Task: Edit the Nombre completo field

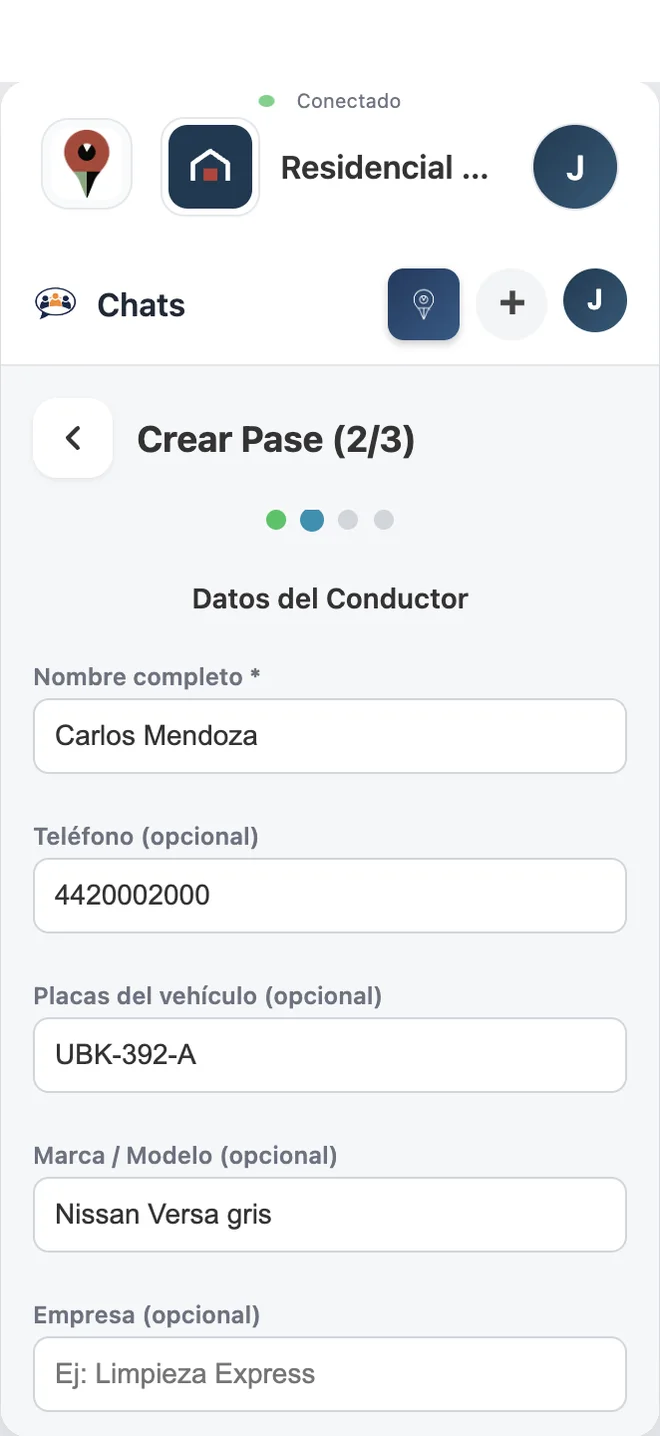Action: [x=330, y=736]
